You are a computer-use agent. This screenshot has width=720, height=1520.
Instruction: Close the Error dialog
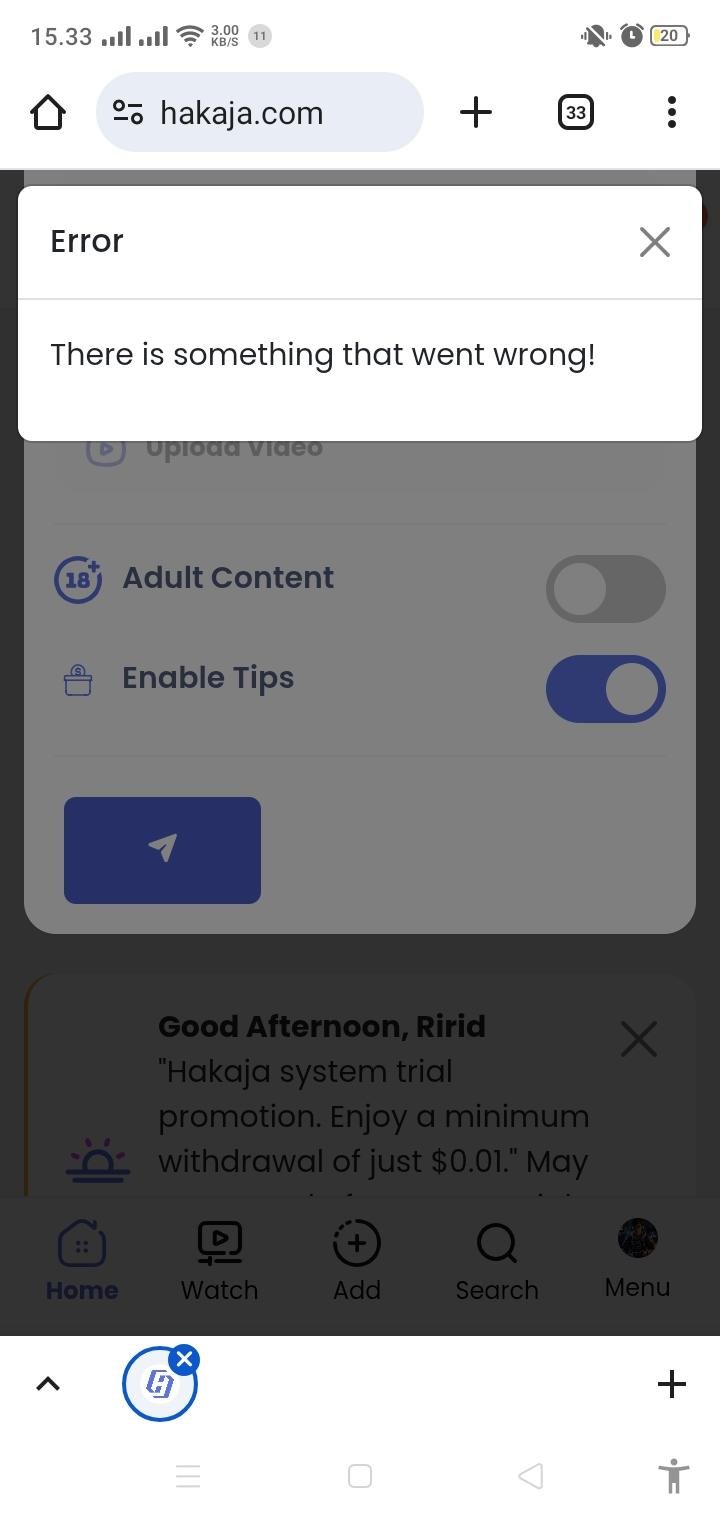pyautogui.click(x=654, y=241)
